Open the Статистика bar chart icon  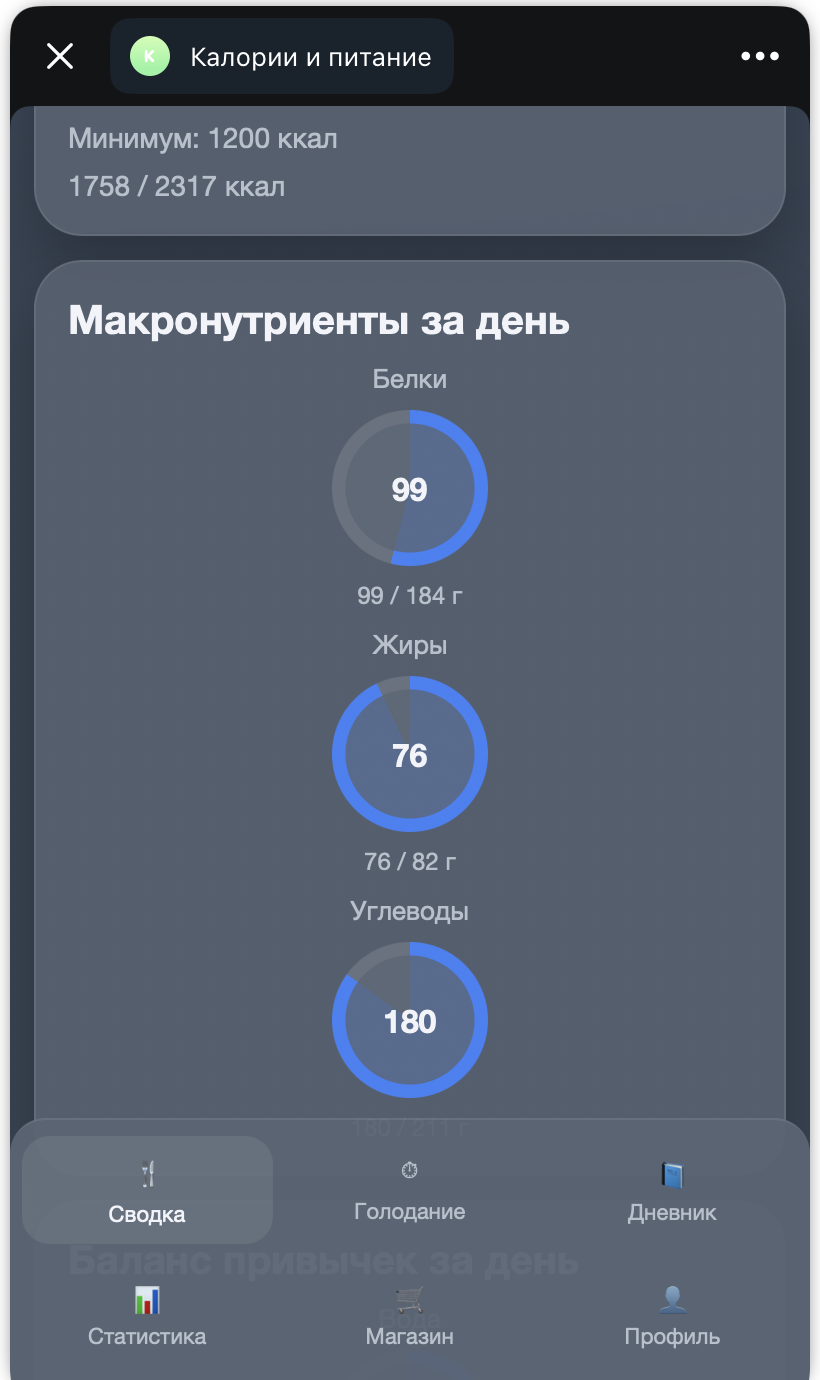[x=148, y=1299]
